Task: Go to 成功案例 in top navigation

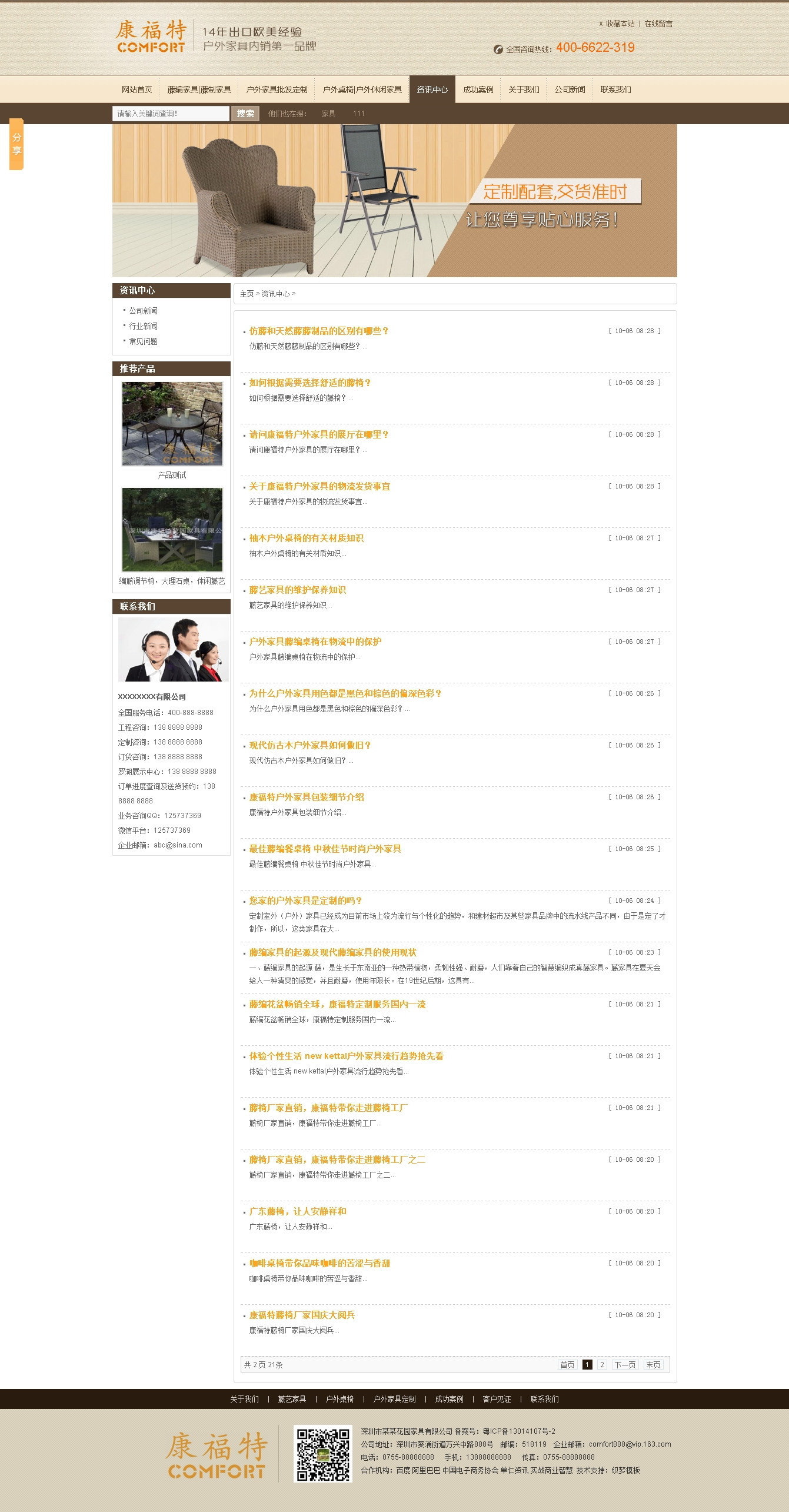Action: [x=478, y=89]
